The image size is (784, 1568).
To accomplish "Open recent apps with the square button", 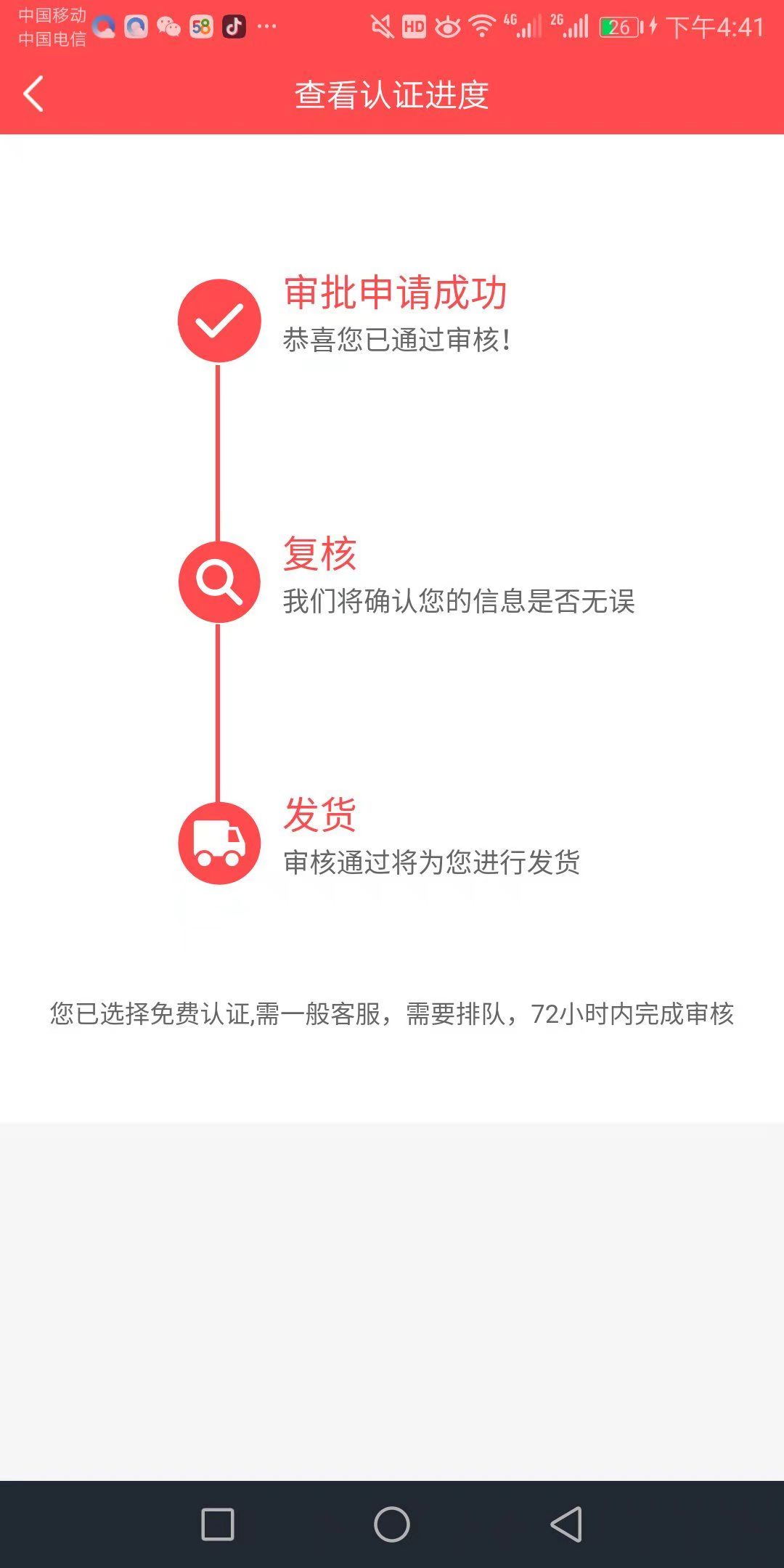I will pos(218,1524).
